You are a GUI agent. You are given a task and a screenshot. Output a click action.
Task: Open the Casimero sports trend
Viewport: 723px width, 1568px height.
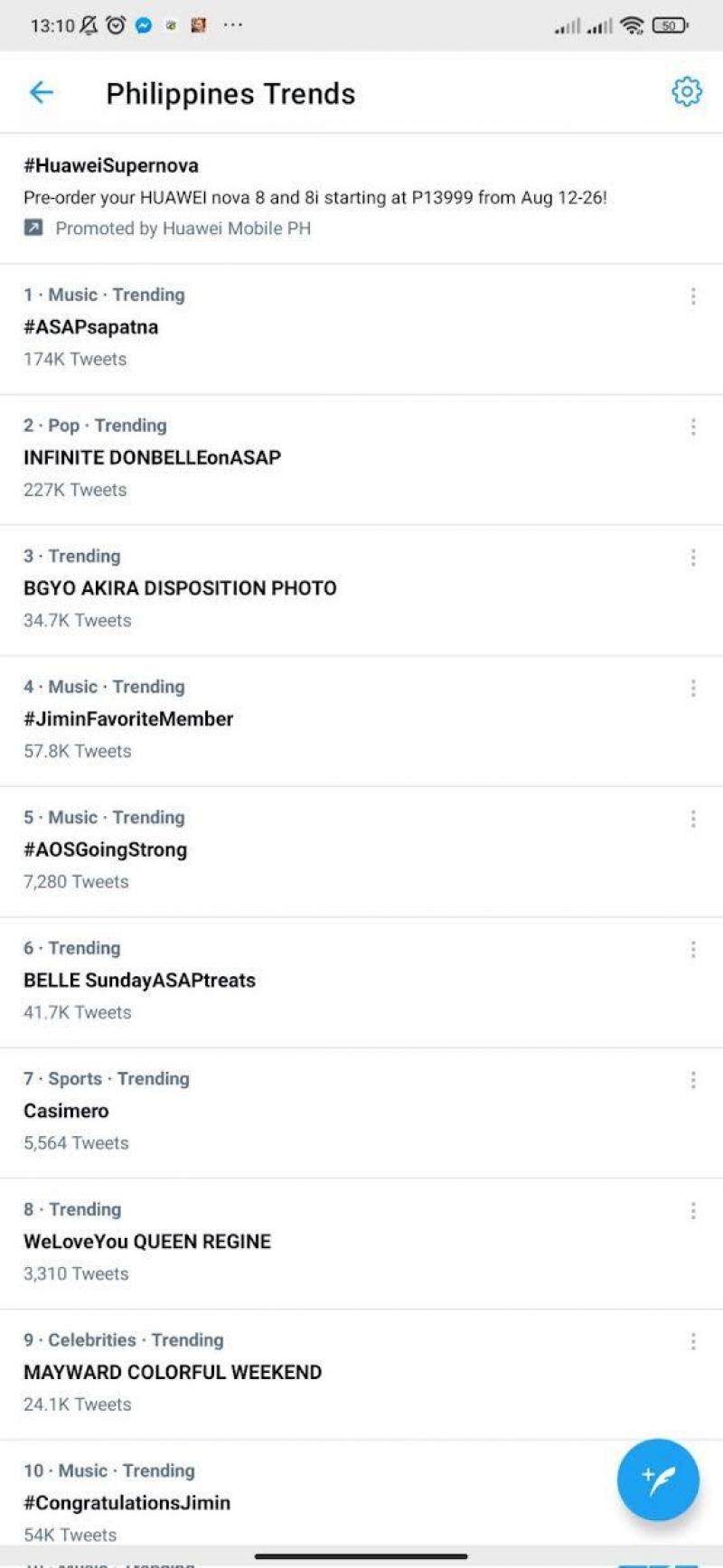click(66, 1111)
